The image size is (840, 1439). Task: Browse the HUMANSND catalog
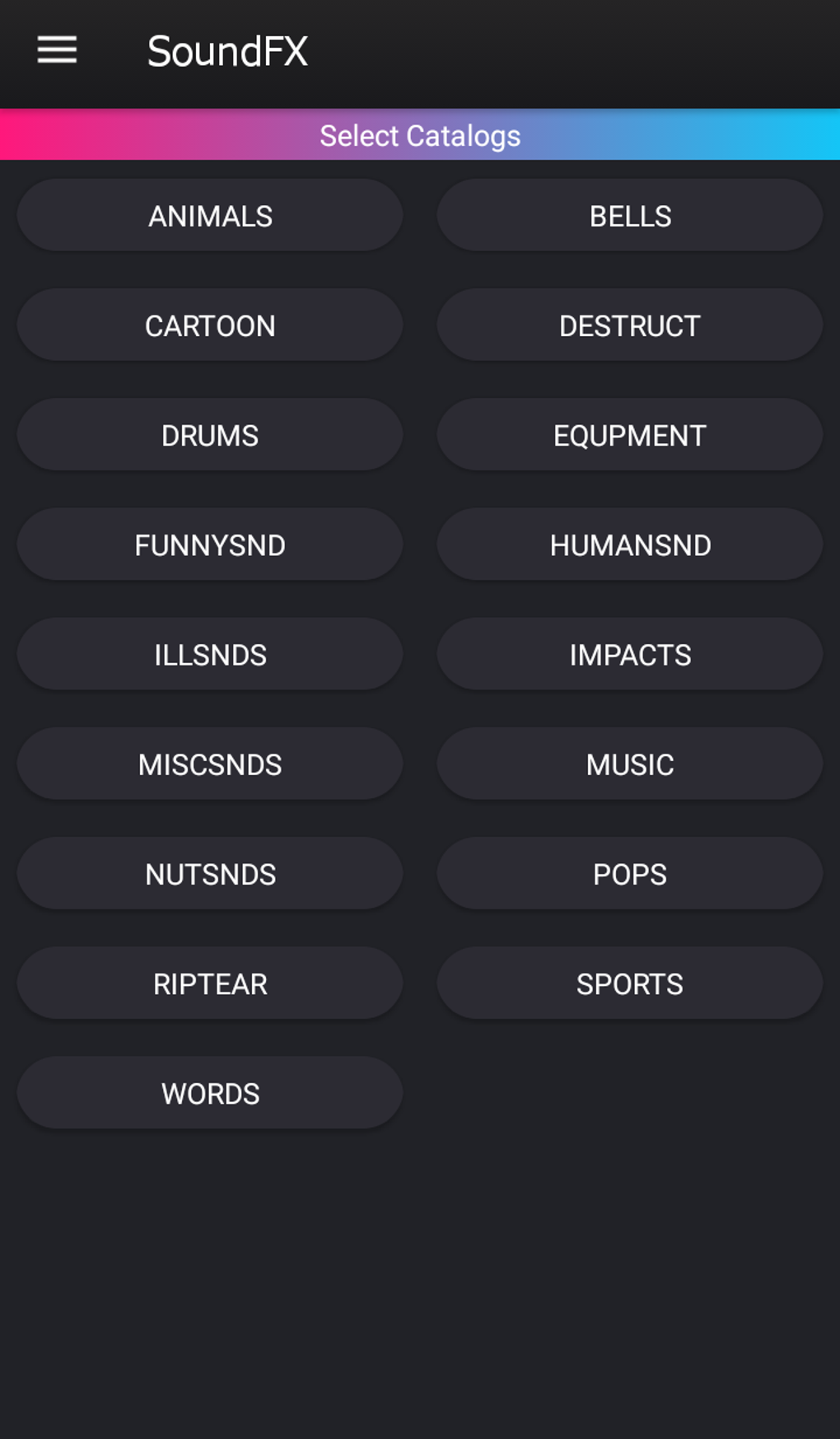(x=629, y=544)
